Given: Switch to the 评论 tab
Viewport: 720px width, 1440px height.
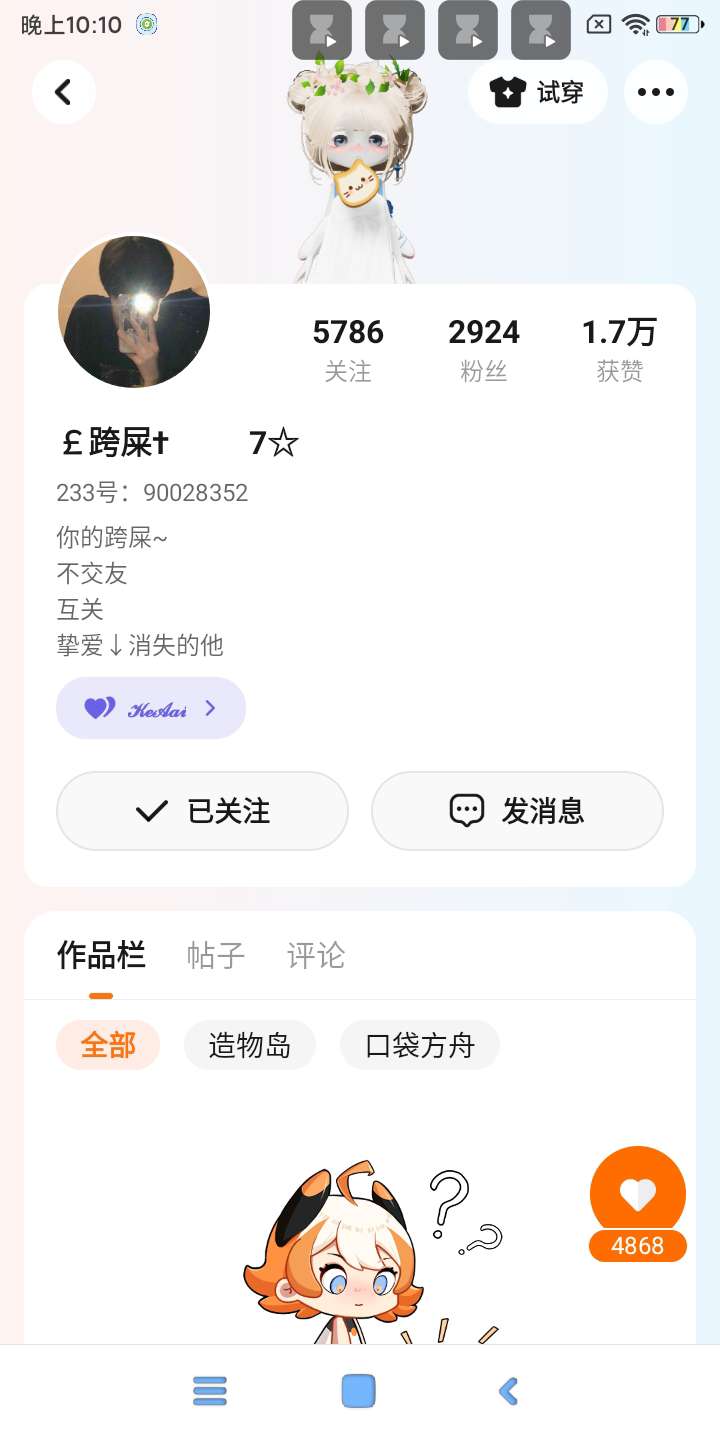Looking at the screenshot, I should 315,956.
